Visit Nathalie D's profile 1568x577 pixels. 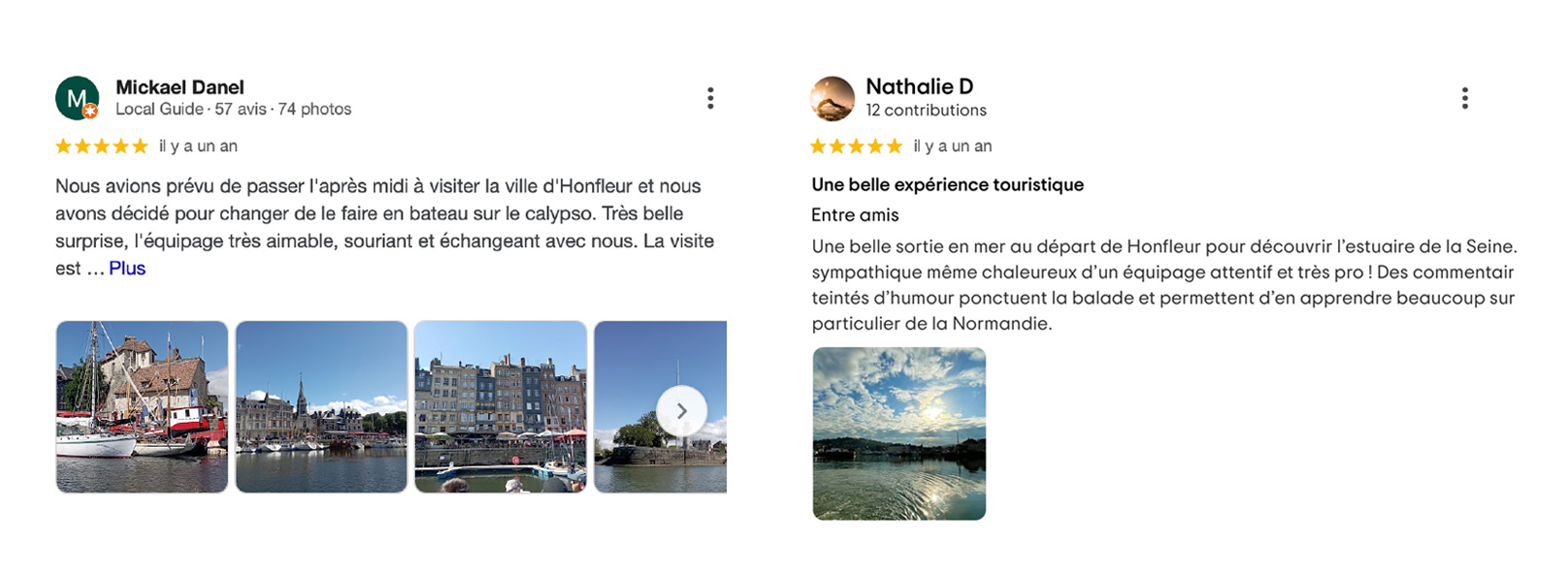pyautogui.click(x=919, y=87)
